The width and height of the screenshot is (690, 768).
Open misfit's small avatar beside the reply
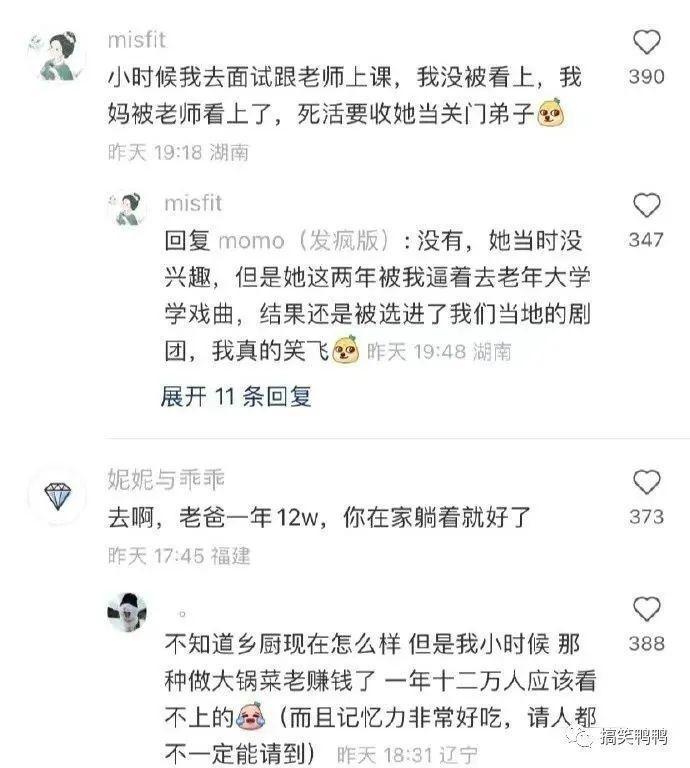pos(127,210)
